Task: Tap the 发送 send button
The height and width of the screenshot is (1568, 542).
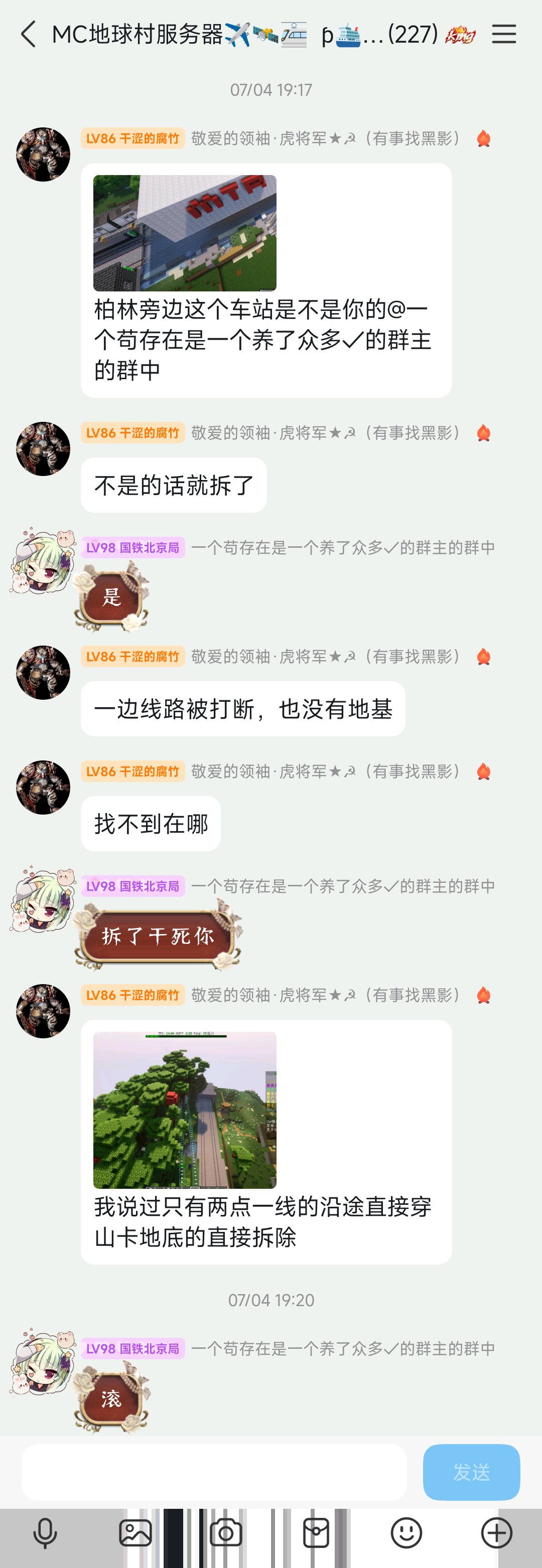Action: tap(471, 1472)
